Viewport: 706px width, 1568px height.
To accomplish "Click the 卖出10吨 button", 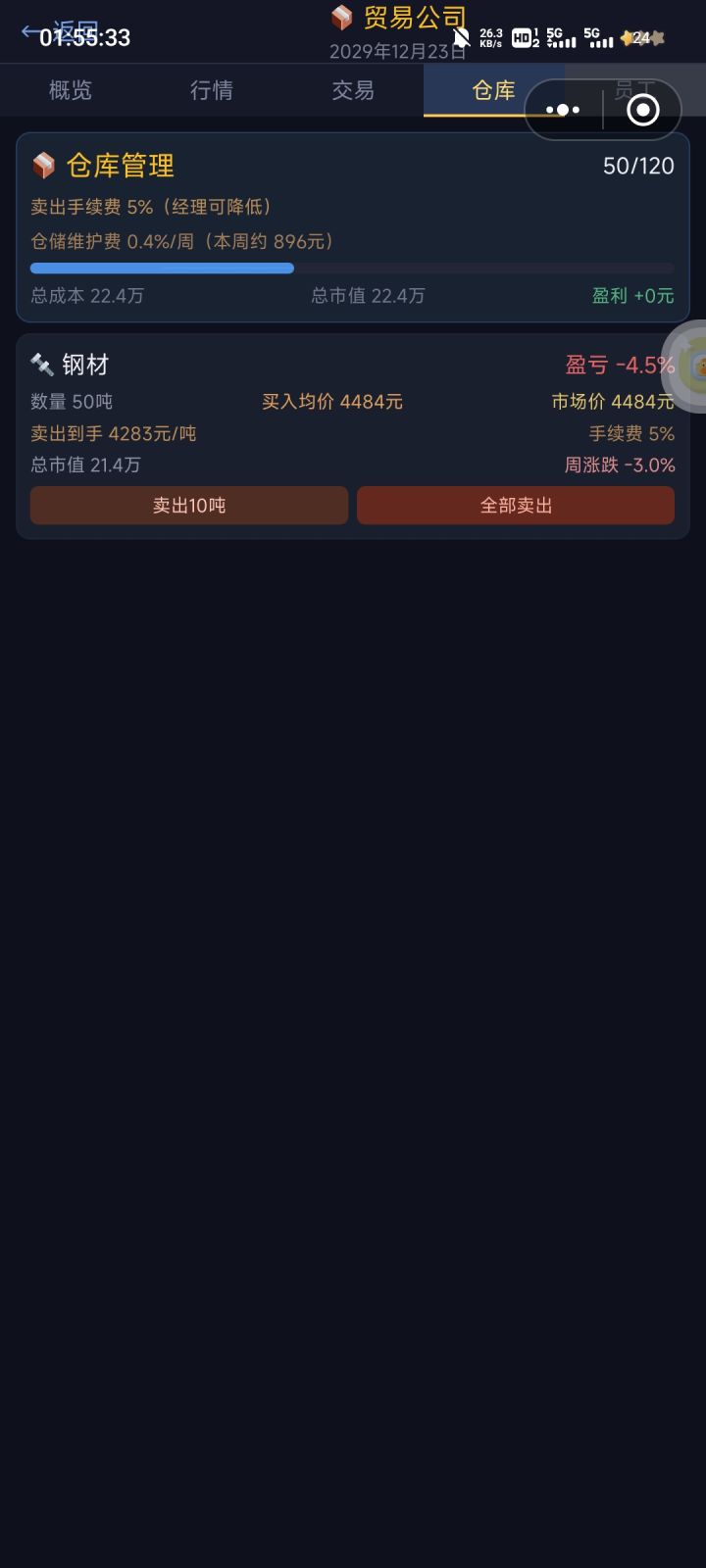I will click(x=188, y=506).
